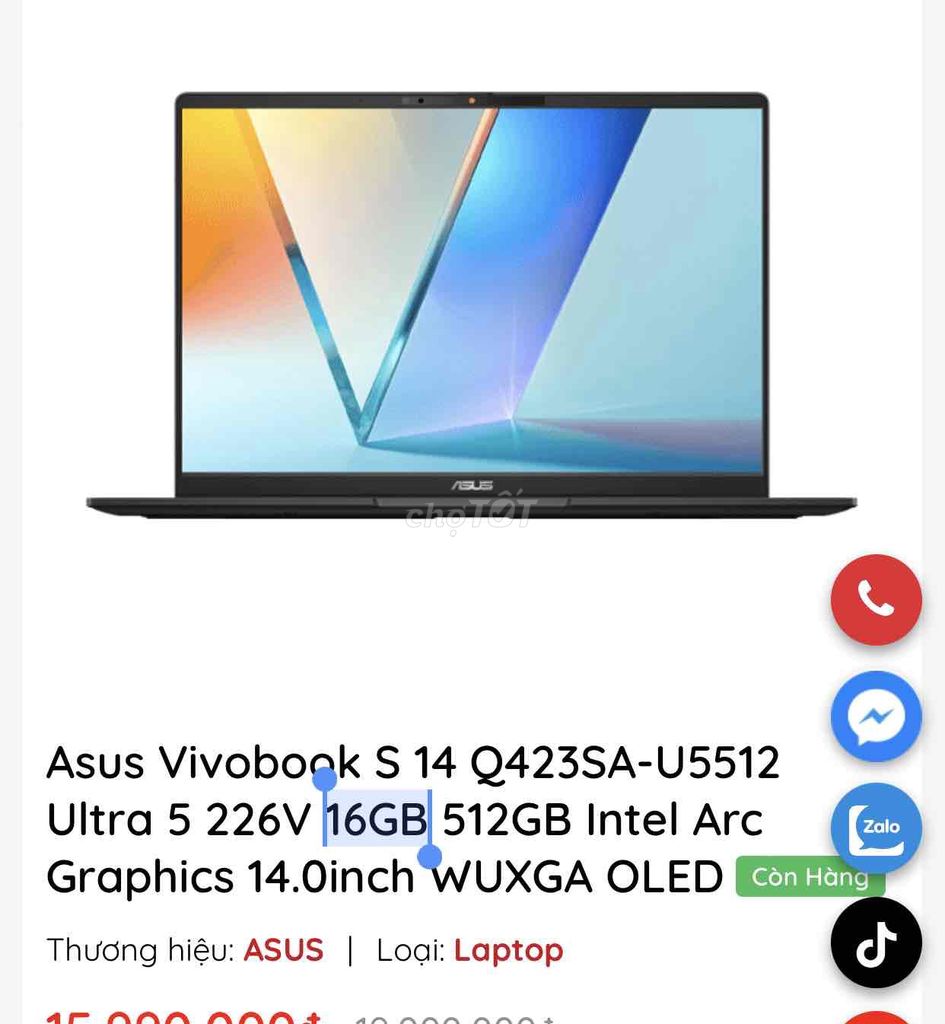Screen dimensions: 945x1024
Task: Select the Laptop category link
Action: click(508, 951)
